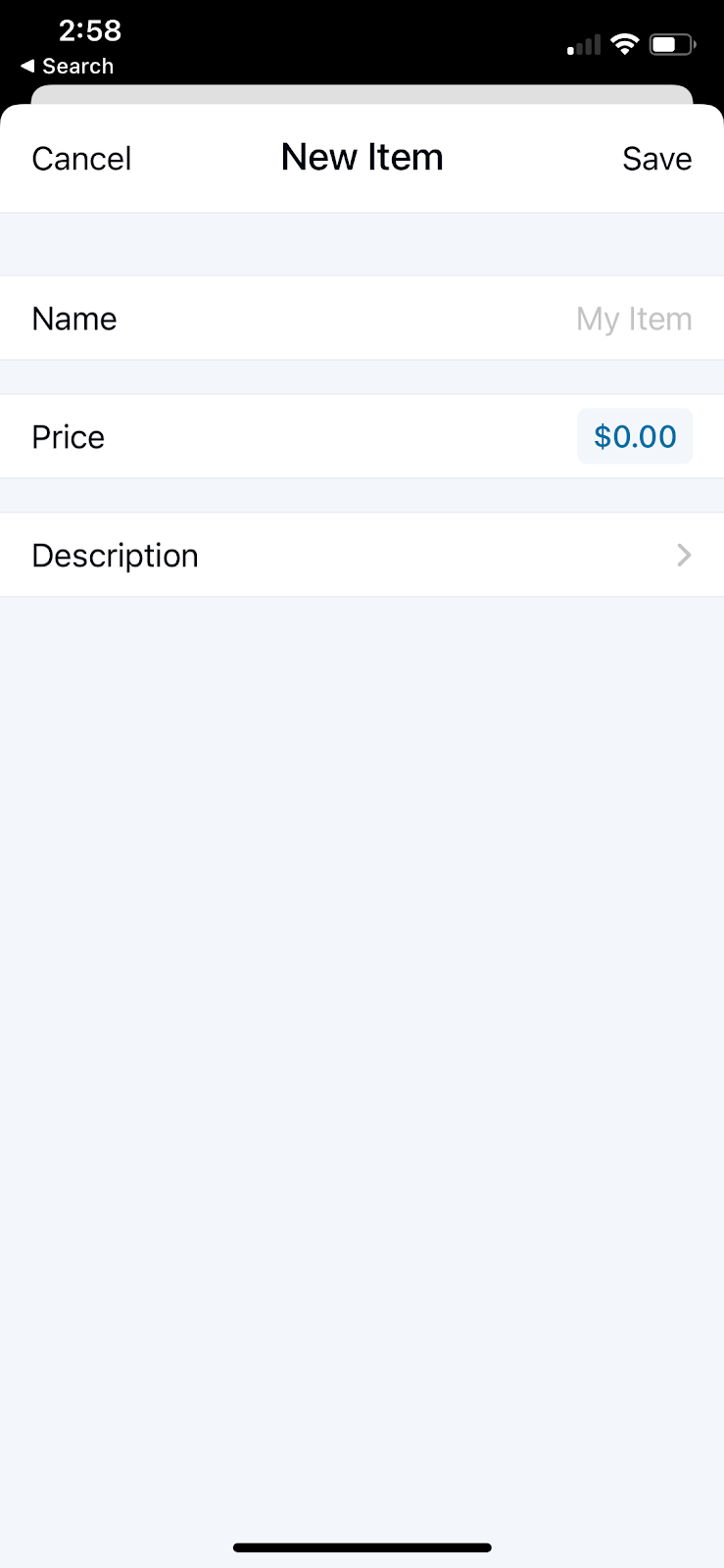The width and height of the screenshot is (724, 1568).
Task: Return to Search via status bar link
Action: (x=68, y=67)
